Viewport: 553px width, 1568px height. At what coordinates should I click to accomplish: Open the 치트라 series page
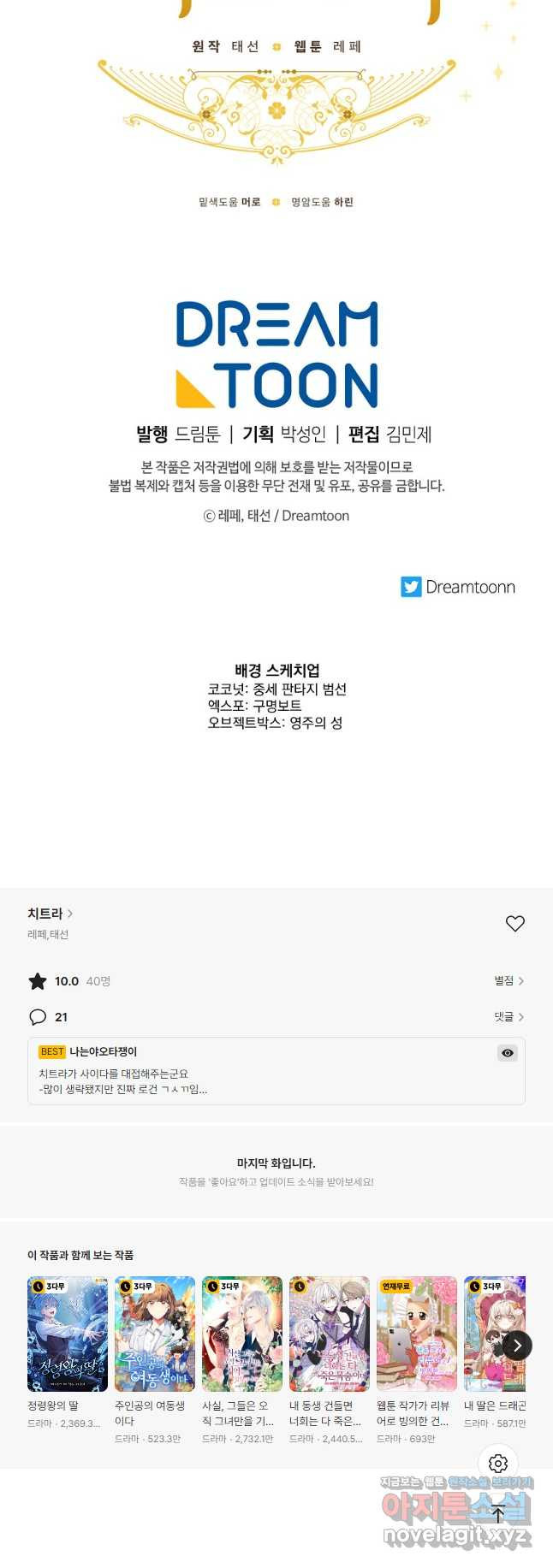coord(50,914)
